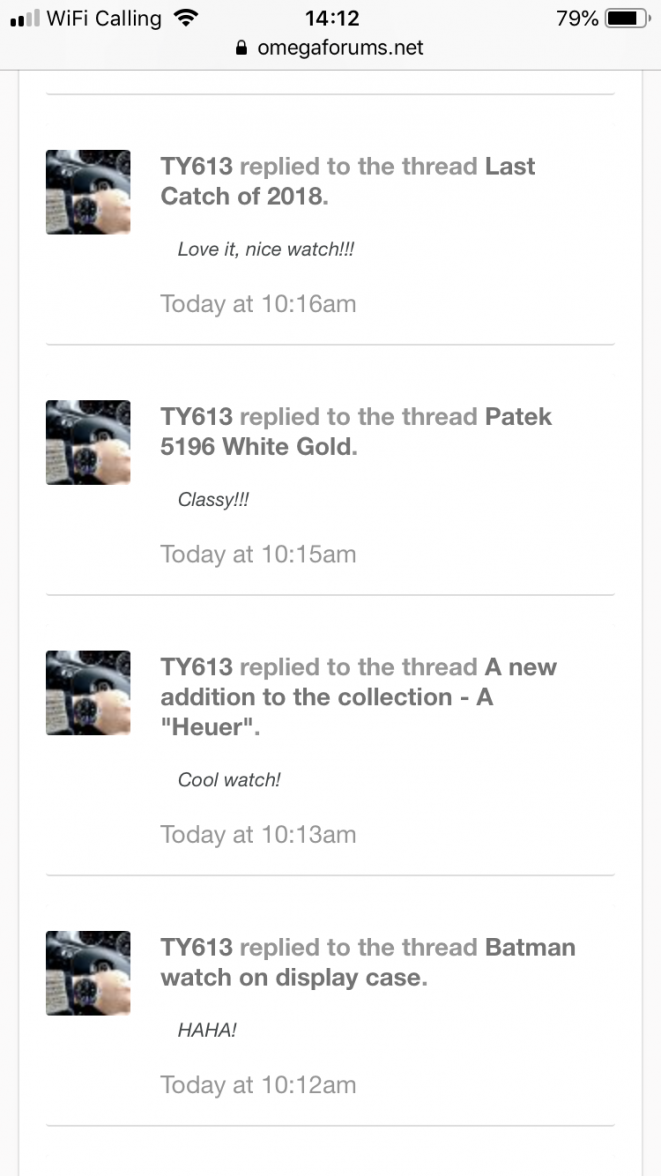Tap the omegaforums.net address bar
The height and width of the screenshot is (1176, 661).
[x=330, y=48]
